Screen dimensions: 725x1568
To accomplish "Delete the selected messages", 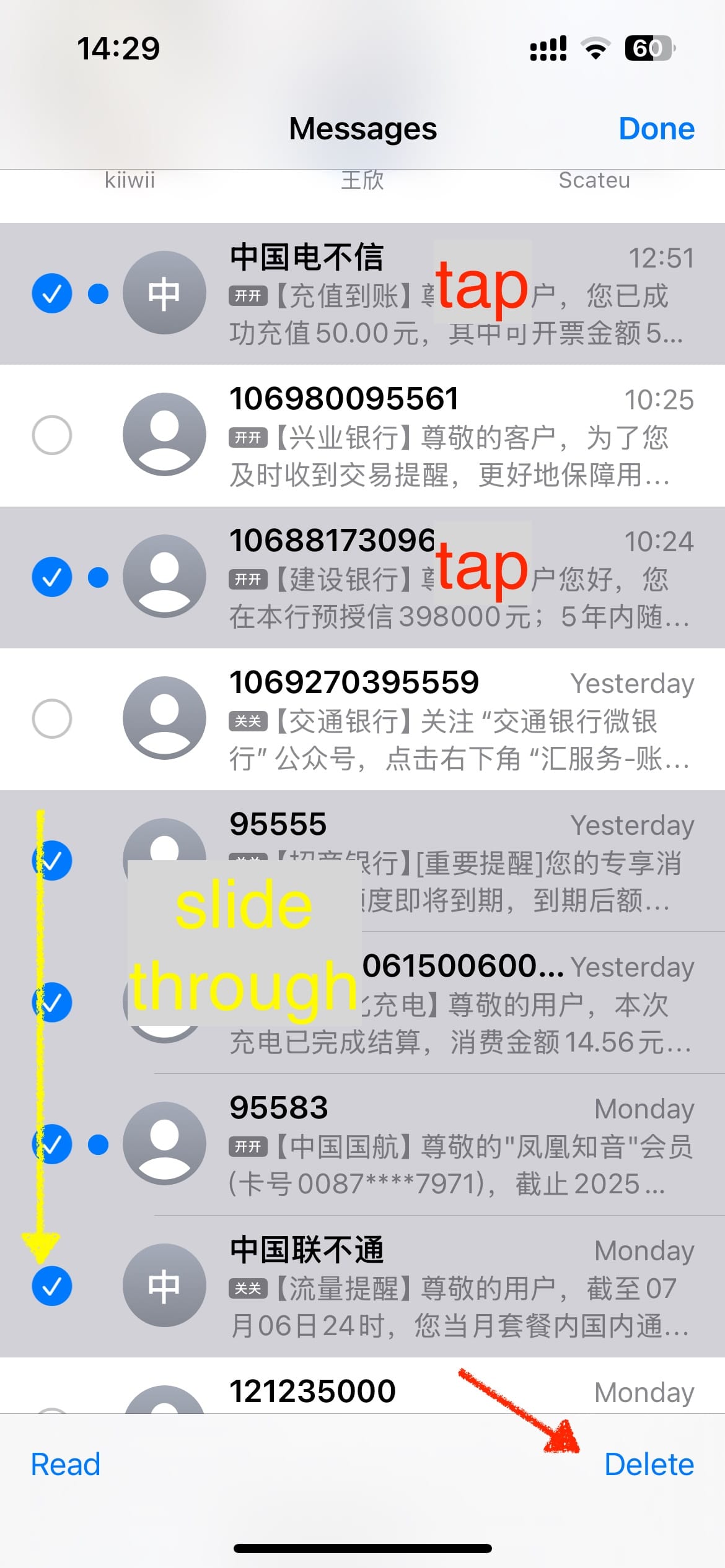I will click(x=649, y=1465).
